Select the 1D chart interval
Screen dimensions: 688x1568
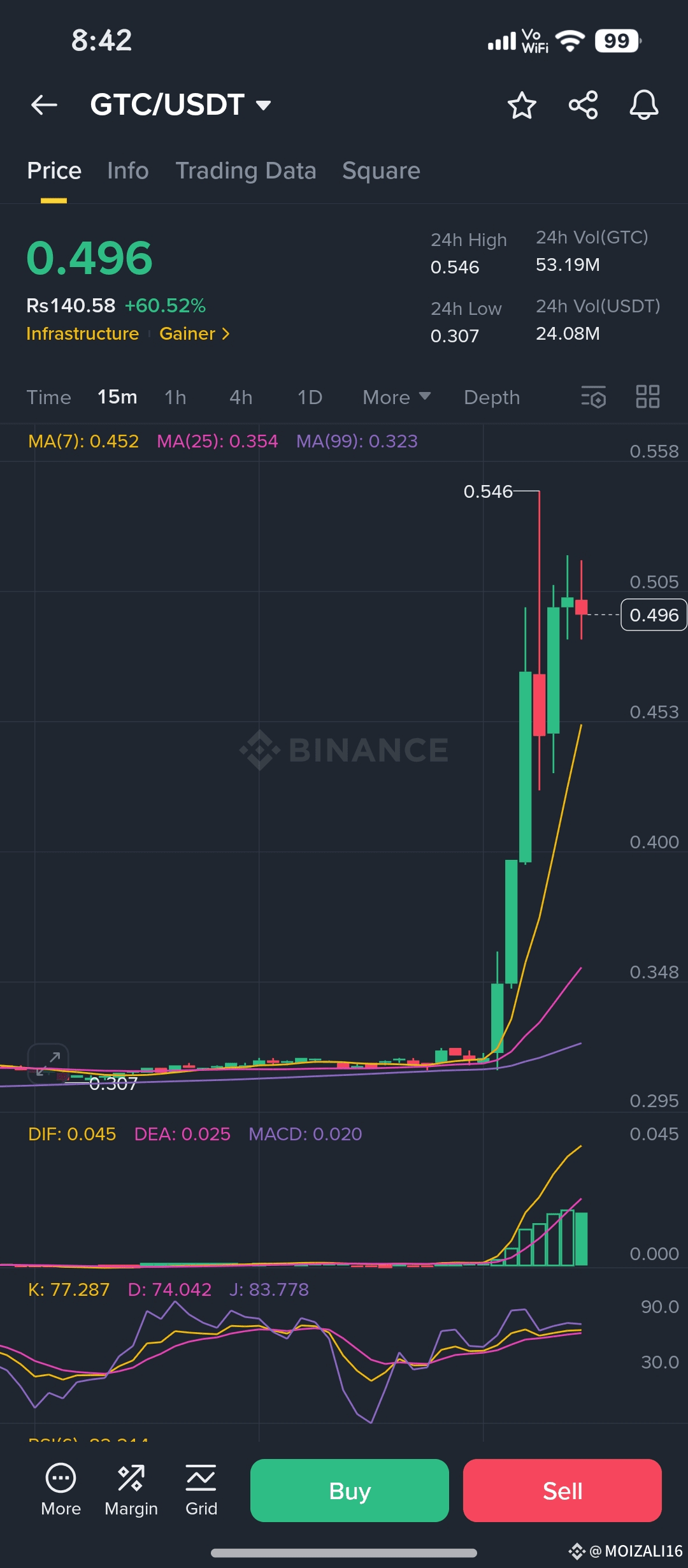310,397
